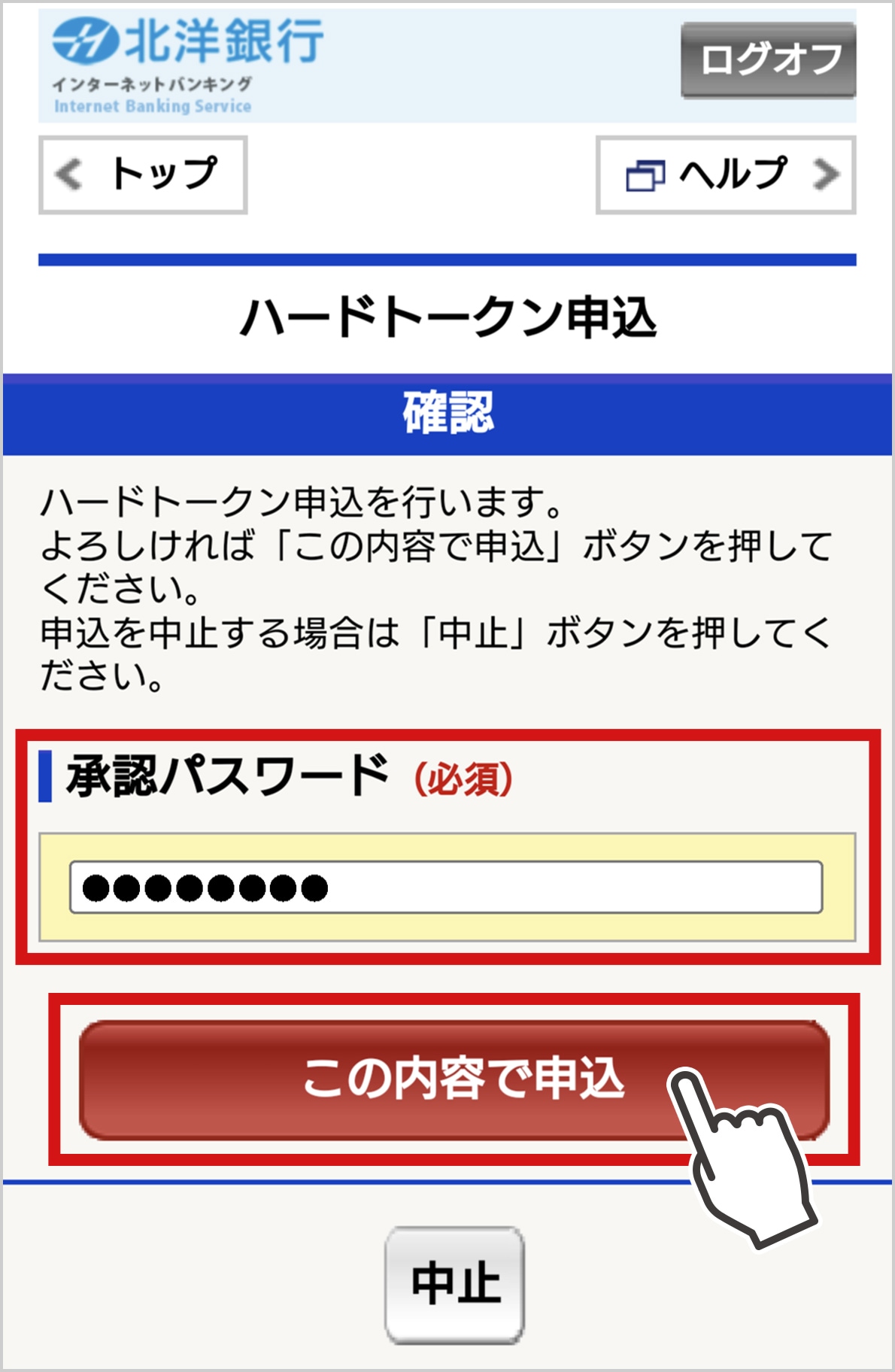Go back to トップ page
The image size is (895, 1372).
point(143,175)
